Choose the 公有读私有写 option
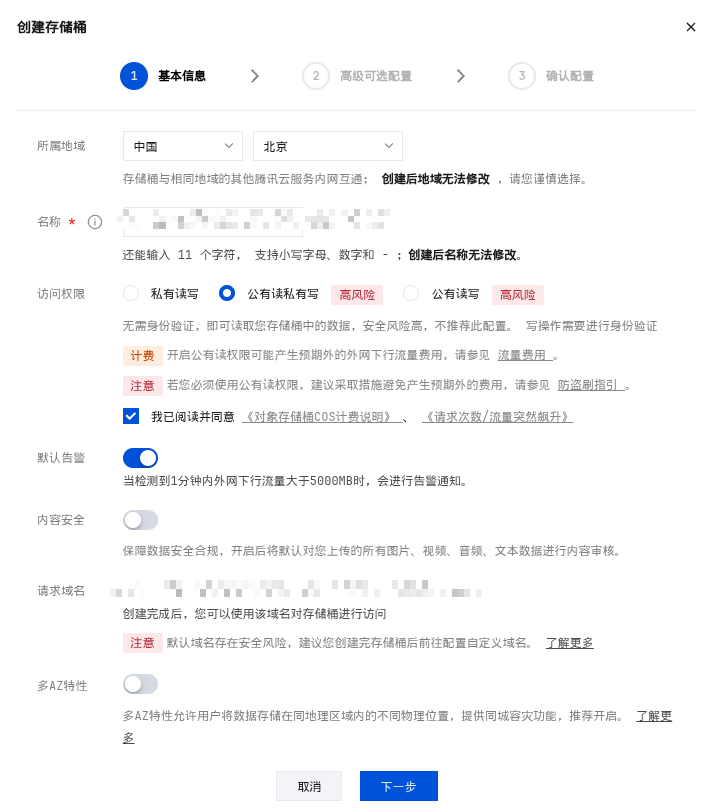 (x=228, y=294)
